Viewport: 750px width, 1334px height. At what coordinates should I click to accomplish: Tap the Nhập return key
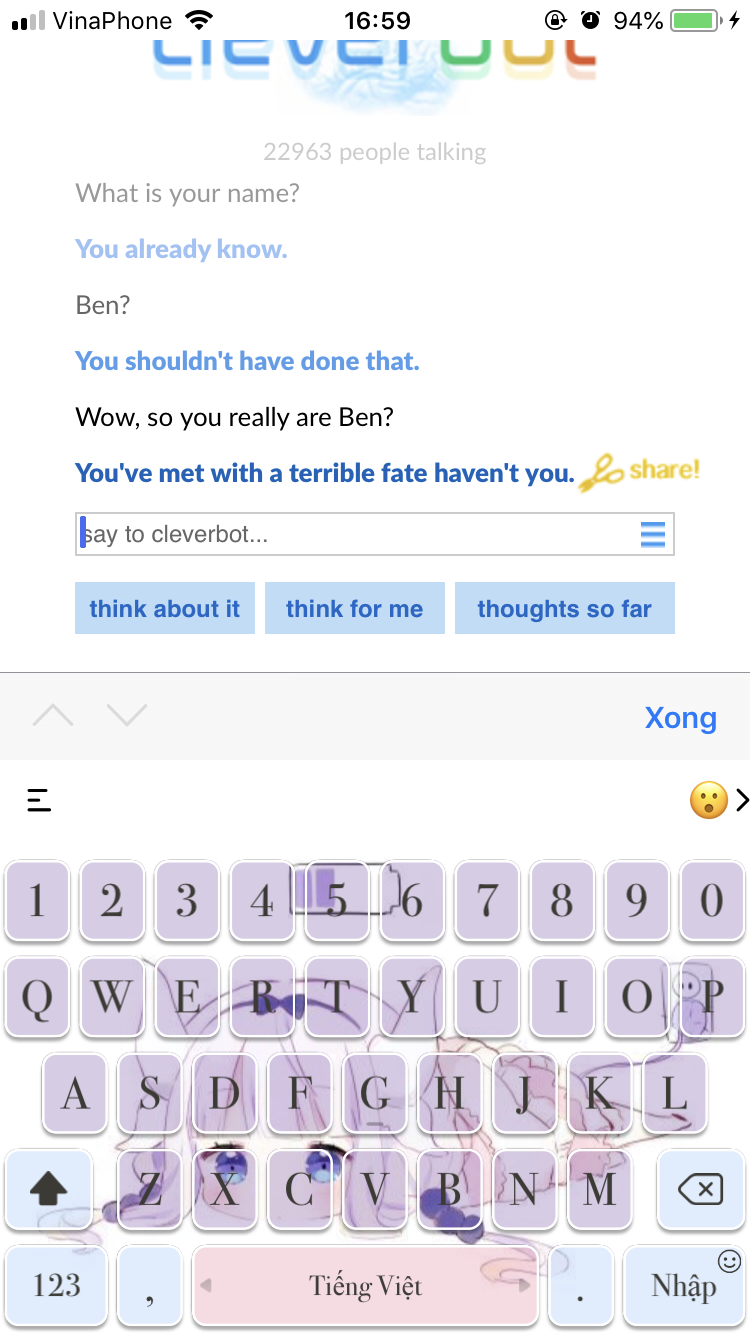(684, 1285)
